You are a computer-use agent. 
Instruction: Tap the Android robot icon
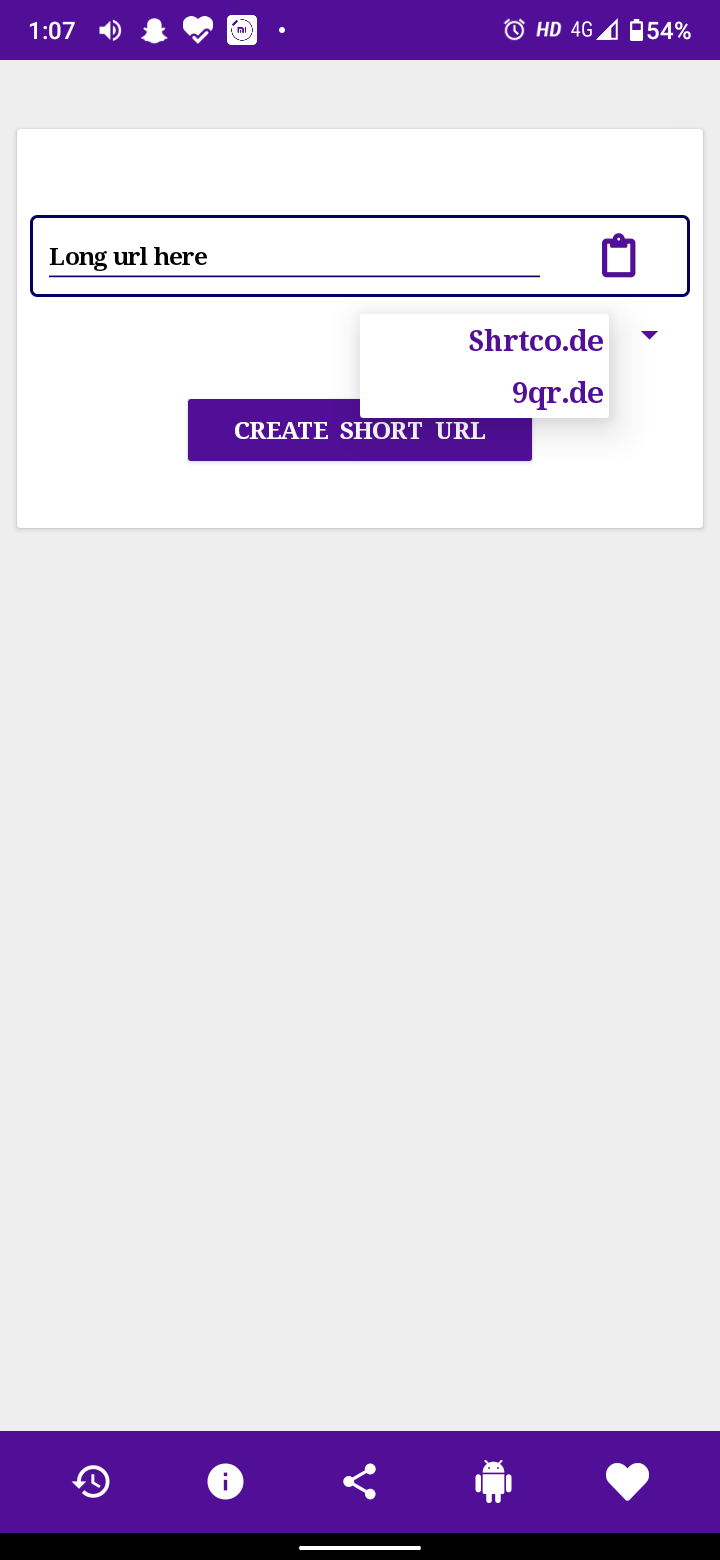[x=493, y=1481]
